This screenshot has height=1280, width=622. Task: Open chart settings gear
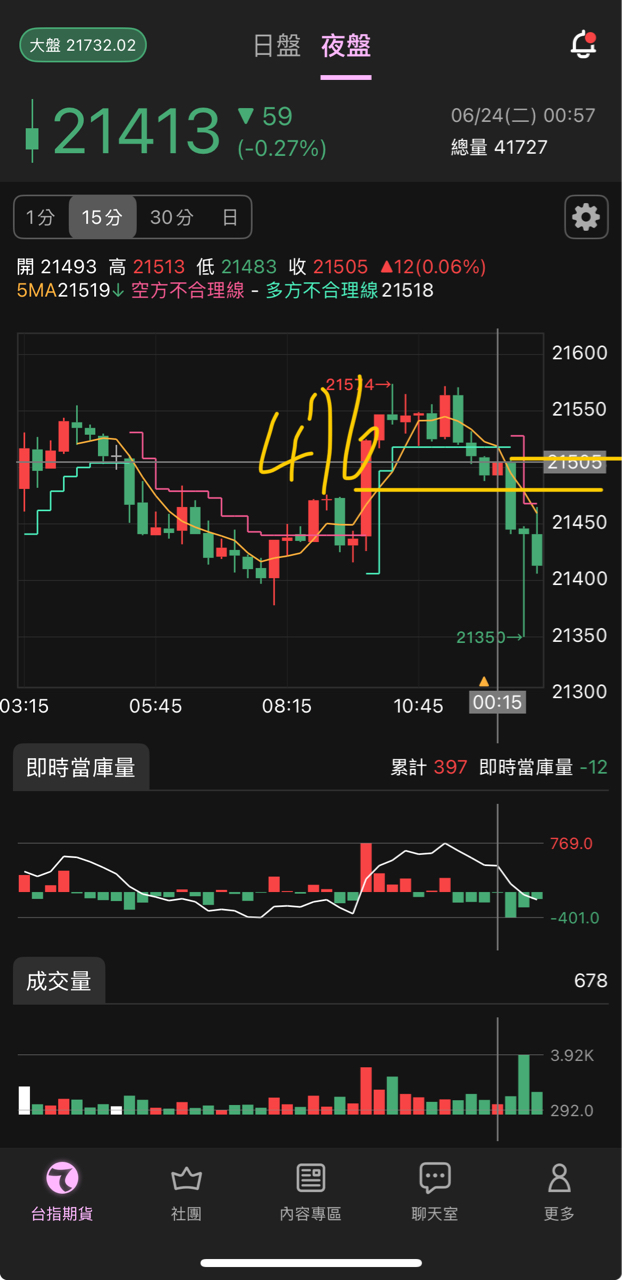pyautogui.click(x=586, y=217)
